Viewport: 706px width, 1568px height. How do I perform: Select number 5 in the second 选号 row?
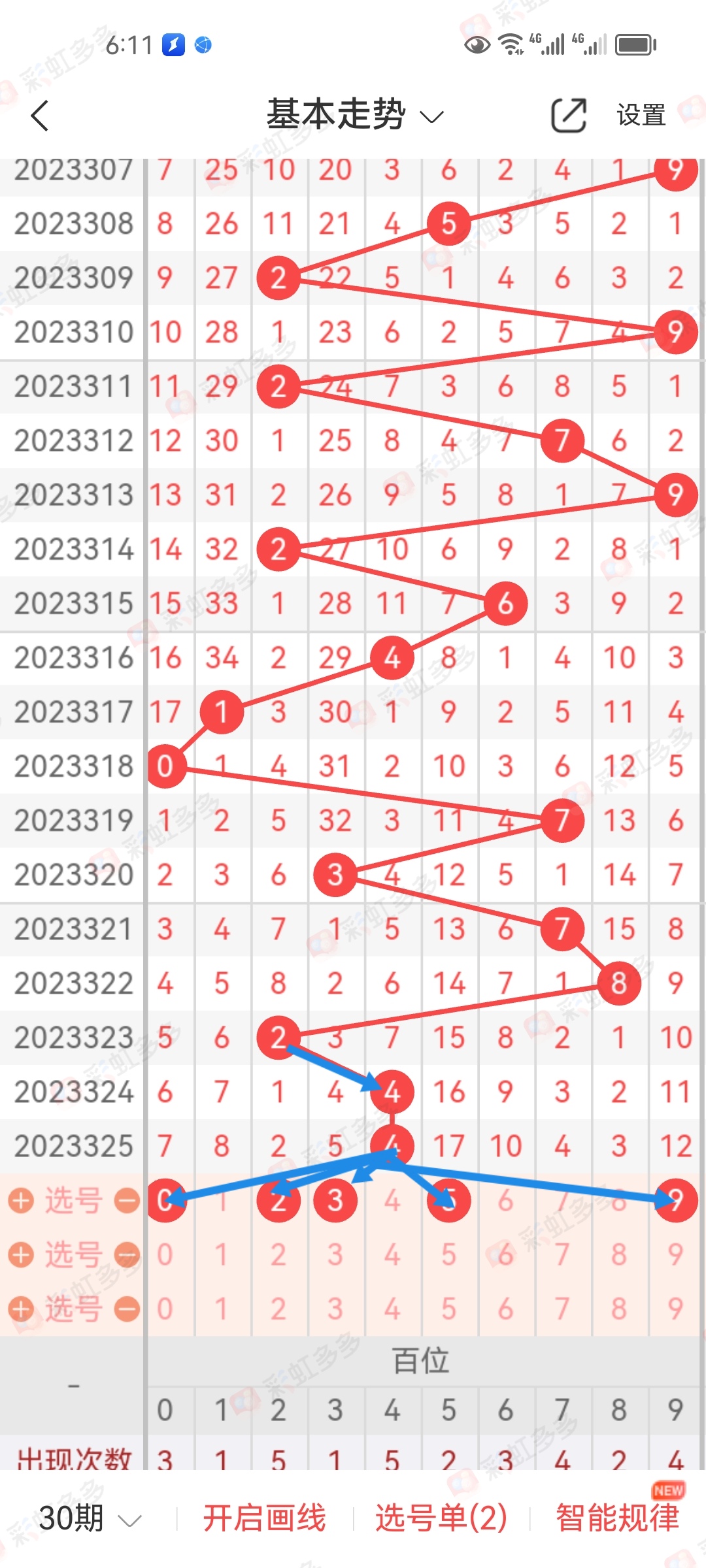tap(448, 1255)
